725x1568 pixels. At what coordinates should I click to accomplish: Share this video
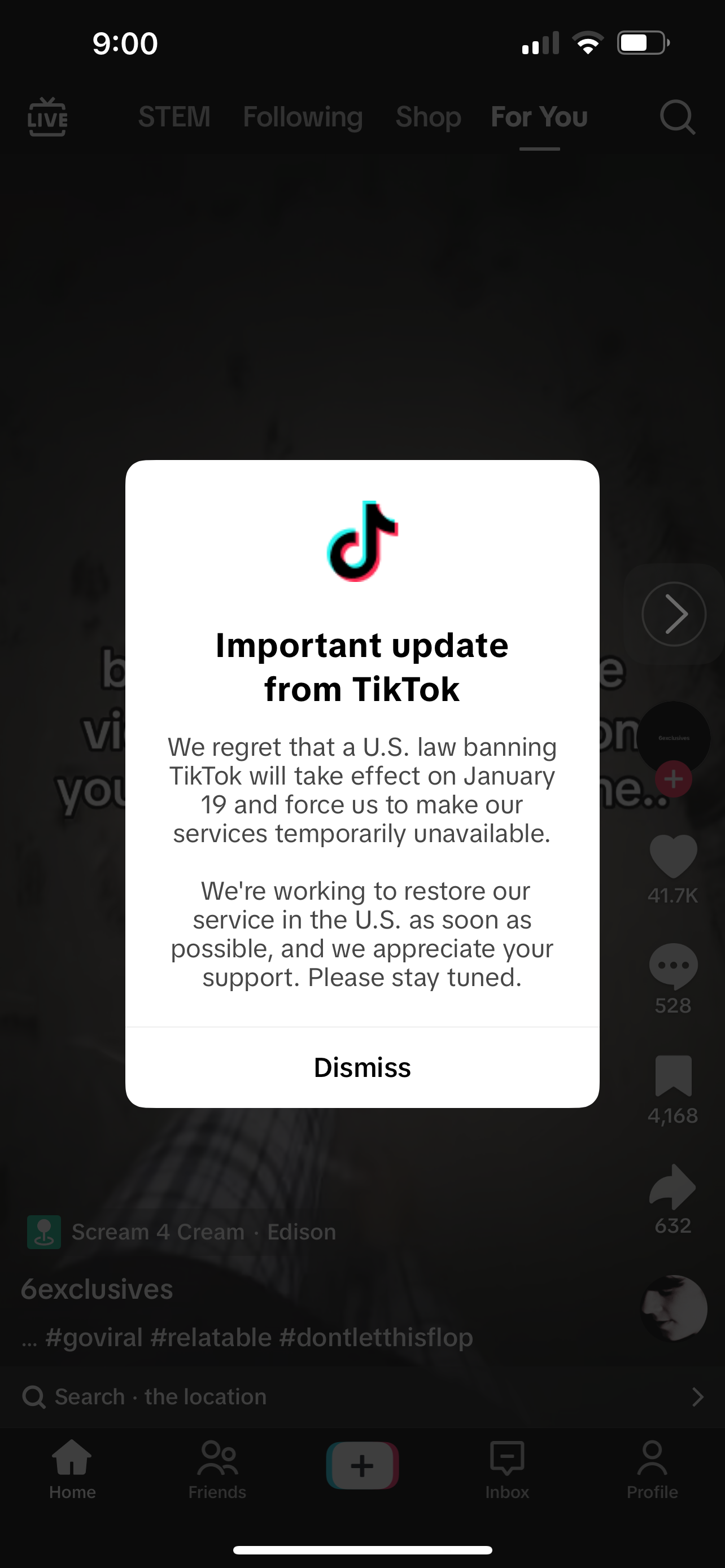pos(673,1186)
